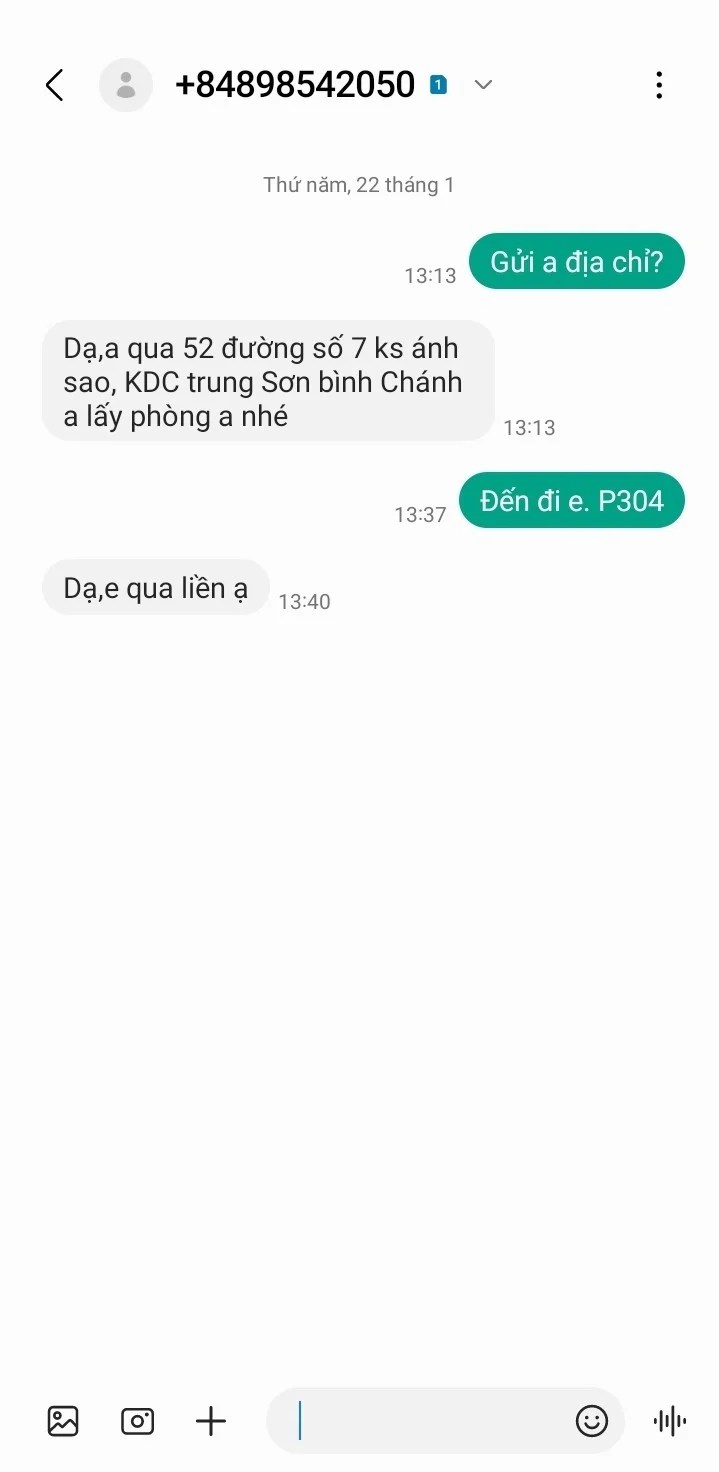Image resolution: width=719 pixels, height=1472 pixels.
Task: Record a voice message
Action: pos(669,1420)
